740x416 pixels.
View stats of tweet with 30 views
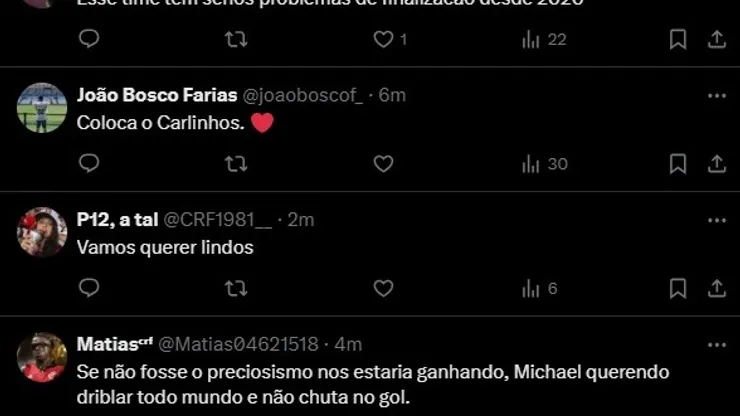[x=544, y=164]
